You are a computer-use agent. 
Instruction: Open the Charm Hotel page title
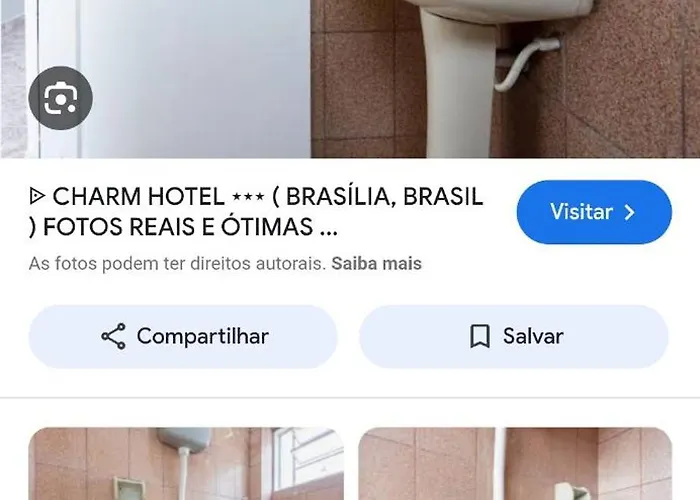click(257, 212)
